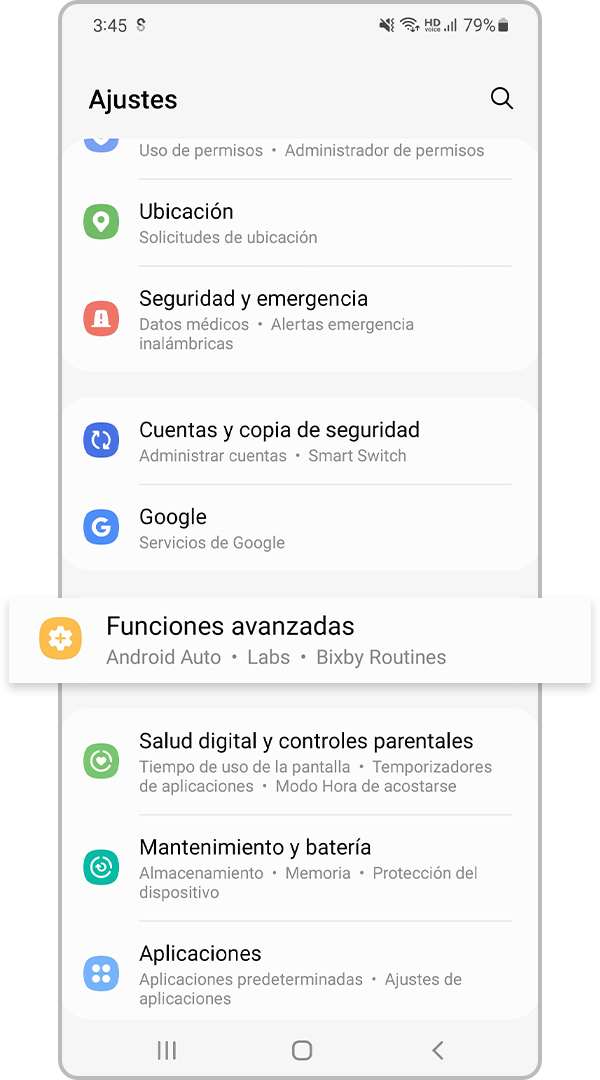Tap the system back button
The image size is (600, 1080).
437,1050
